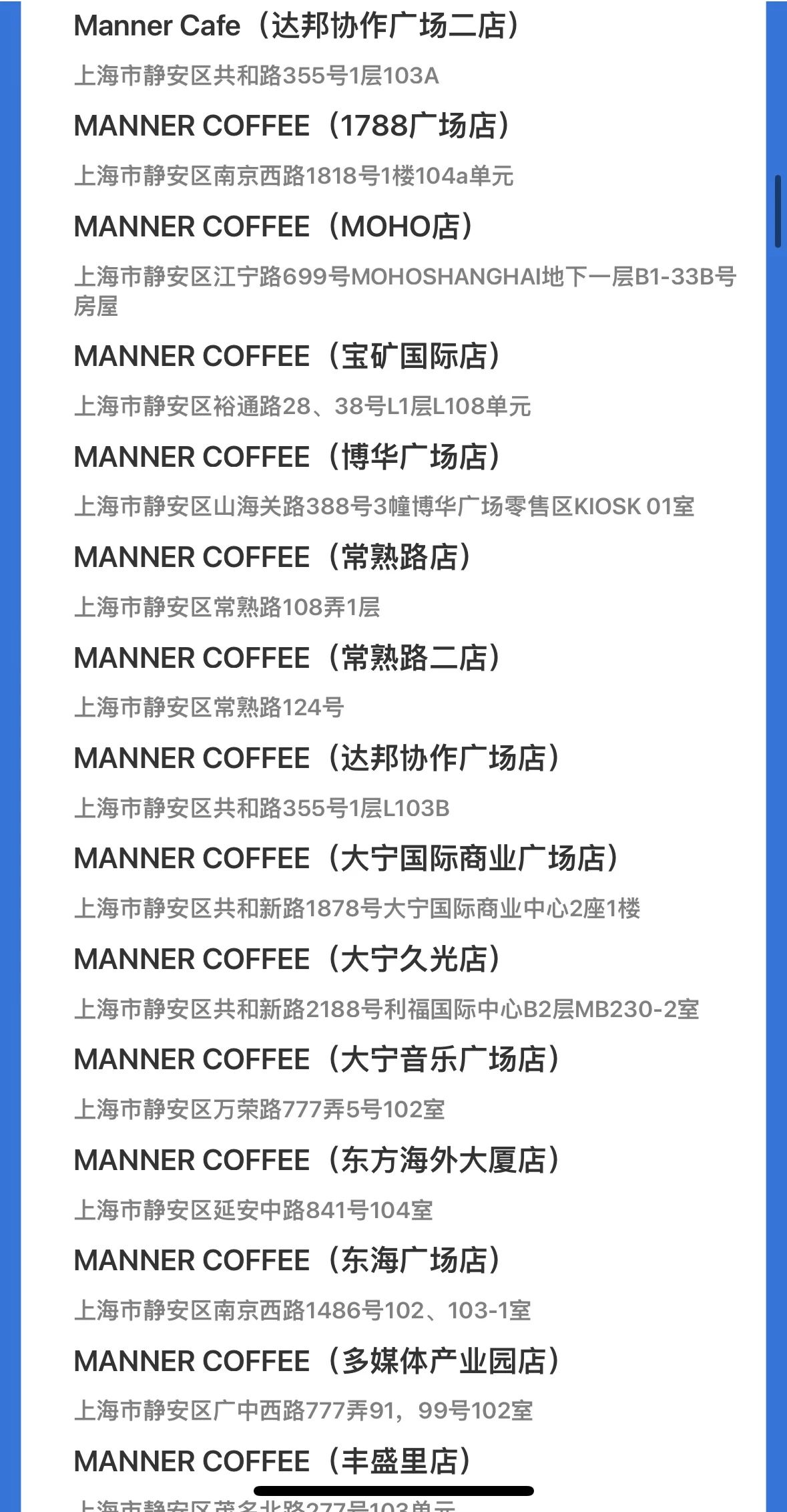Open MANNER COFFEE 常熟路店

272,558
